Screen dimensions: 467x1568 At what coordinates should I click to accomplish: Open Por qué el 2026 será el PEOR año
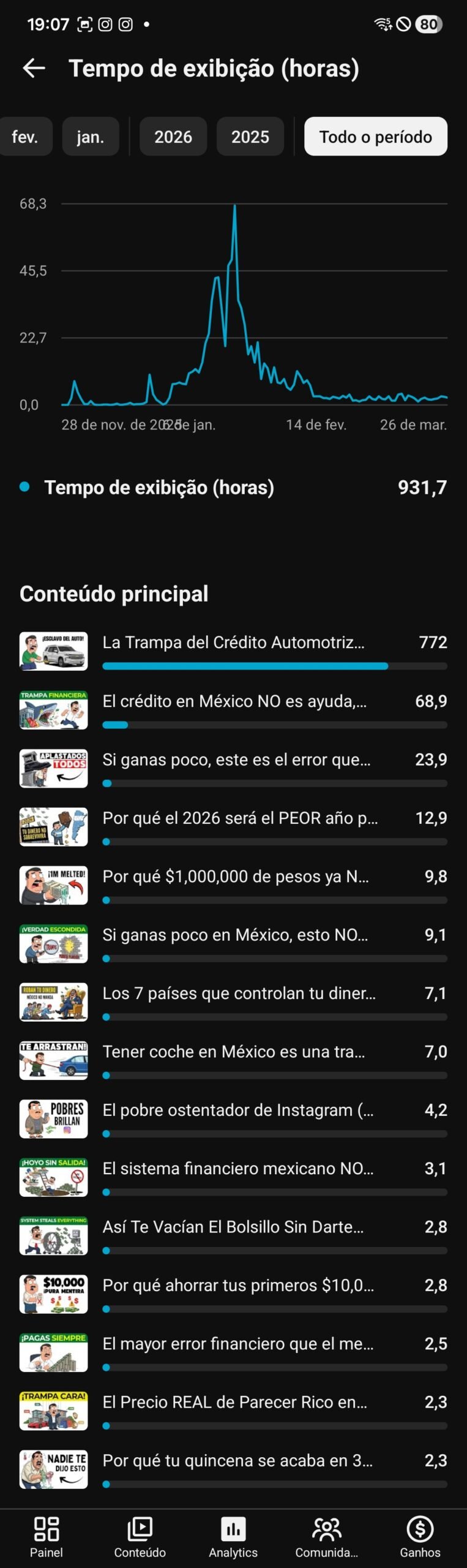point(240,818)
